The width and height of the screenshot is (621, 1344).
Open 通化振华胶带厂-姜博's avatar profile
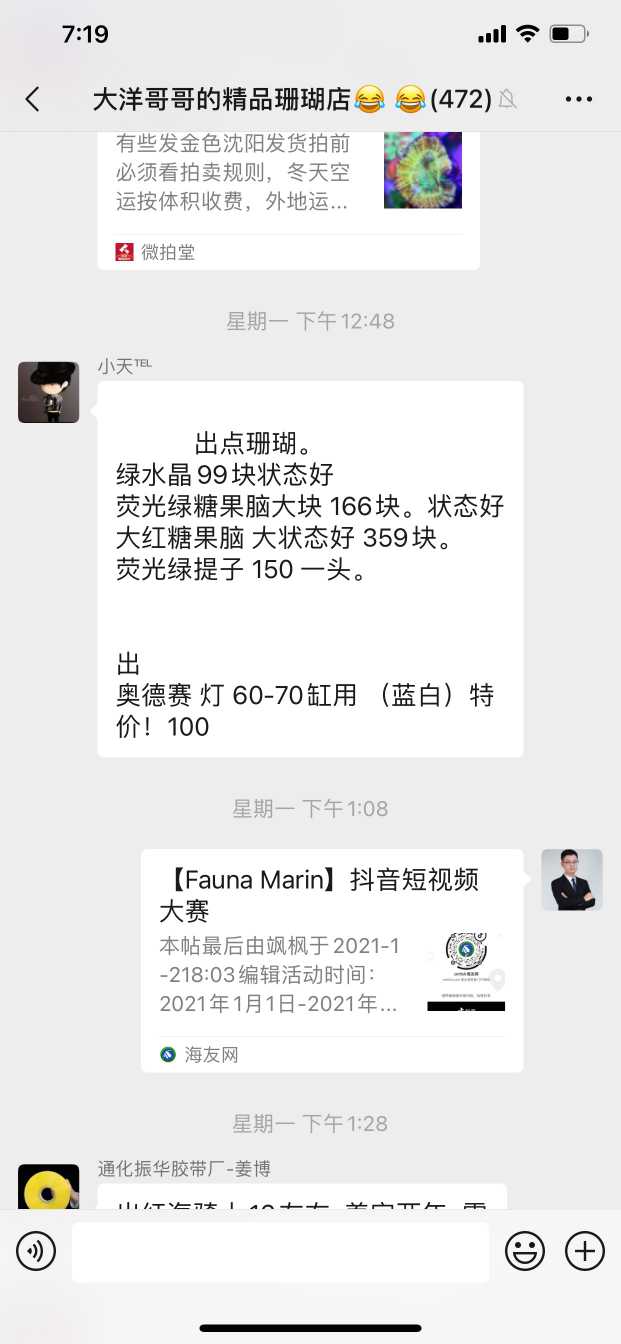49,1188
